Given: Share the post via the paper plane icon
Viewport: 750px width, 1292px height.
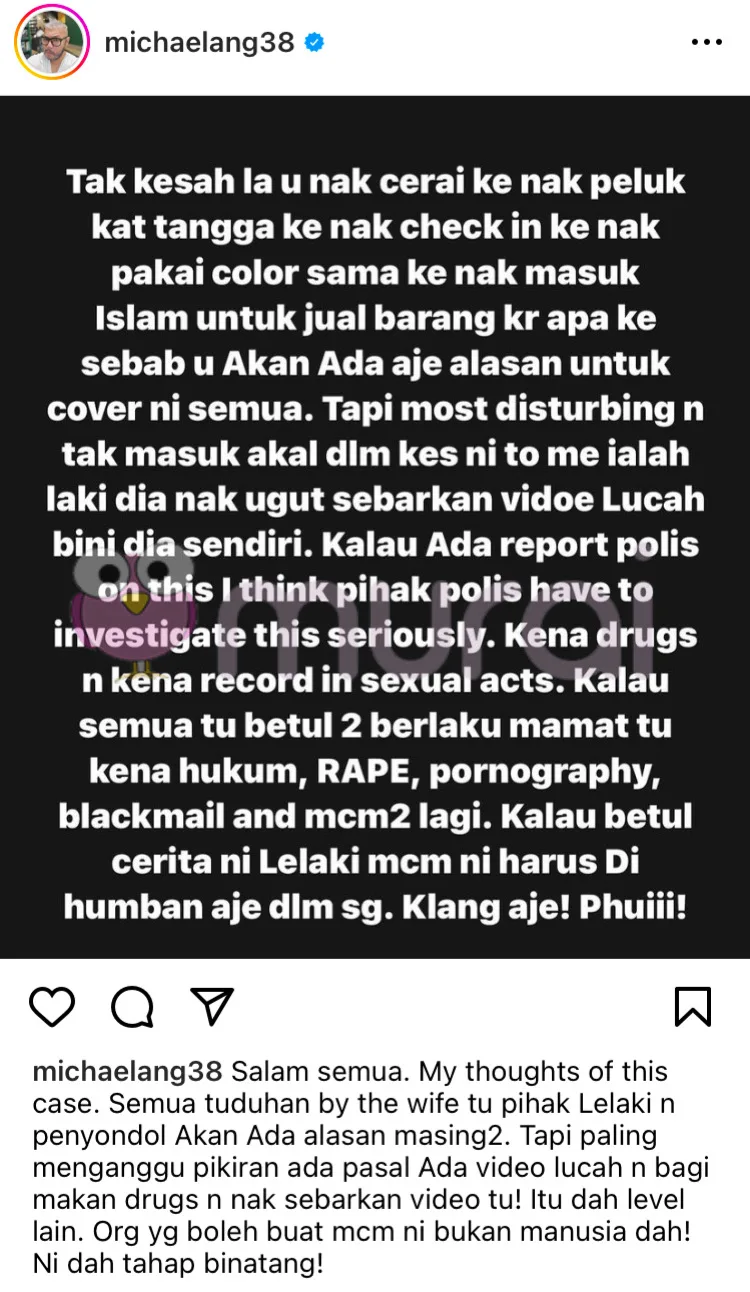Looking at the screenshot, I should click(212, 1006).
